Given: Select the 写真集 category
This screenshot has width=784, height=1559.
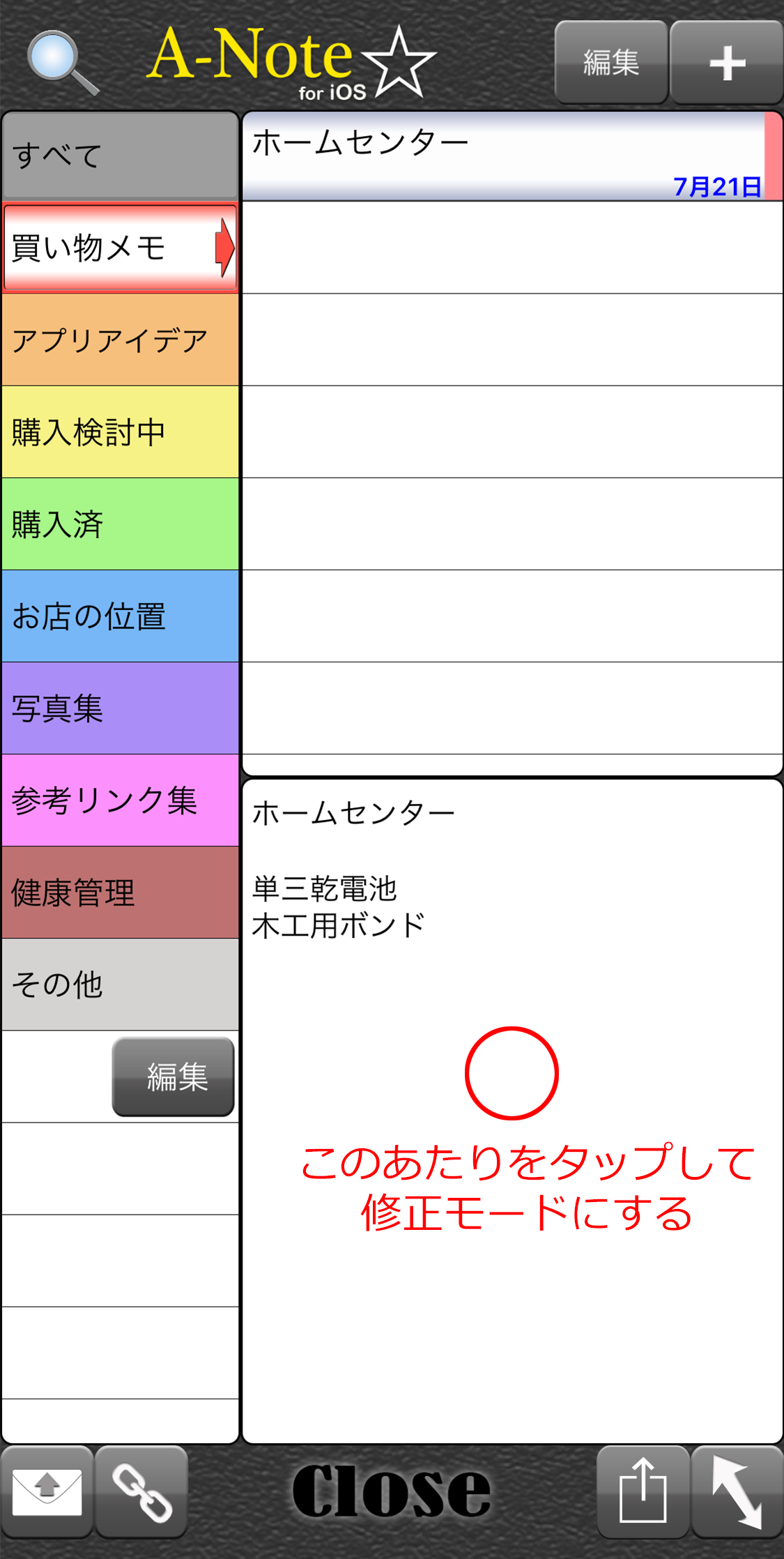Looking at the screenshot, I should [121, 708].
